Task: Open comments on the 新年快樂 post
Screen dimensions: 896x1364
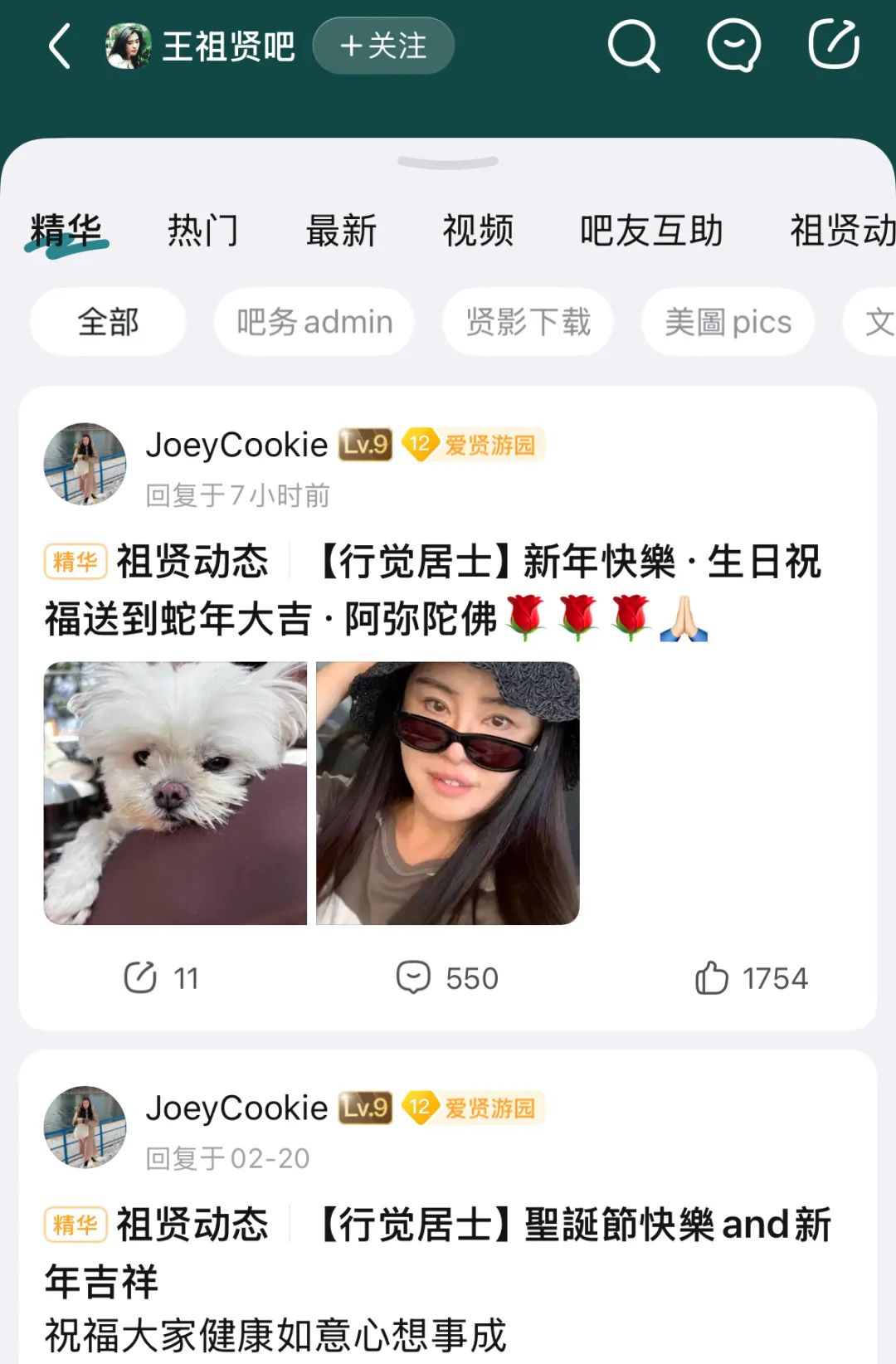Action: (447, 978)
